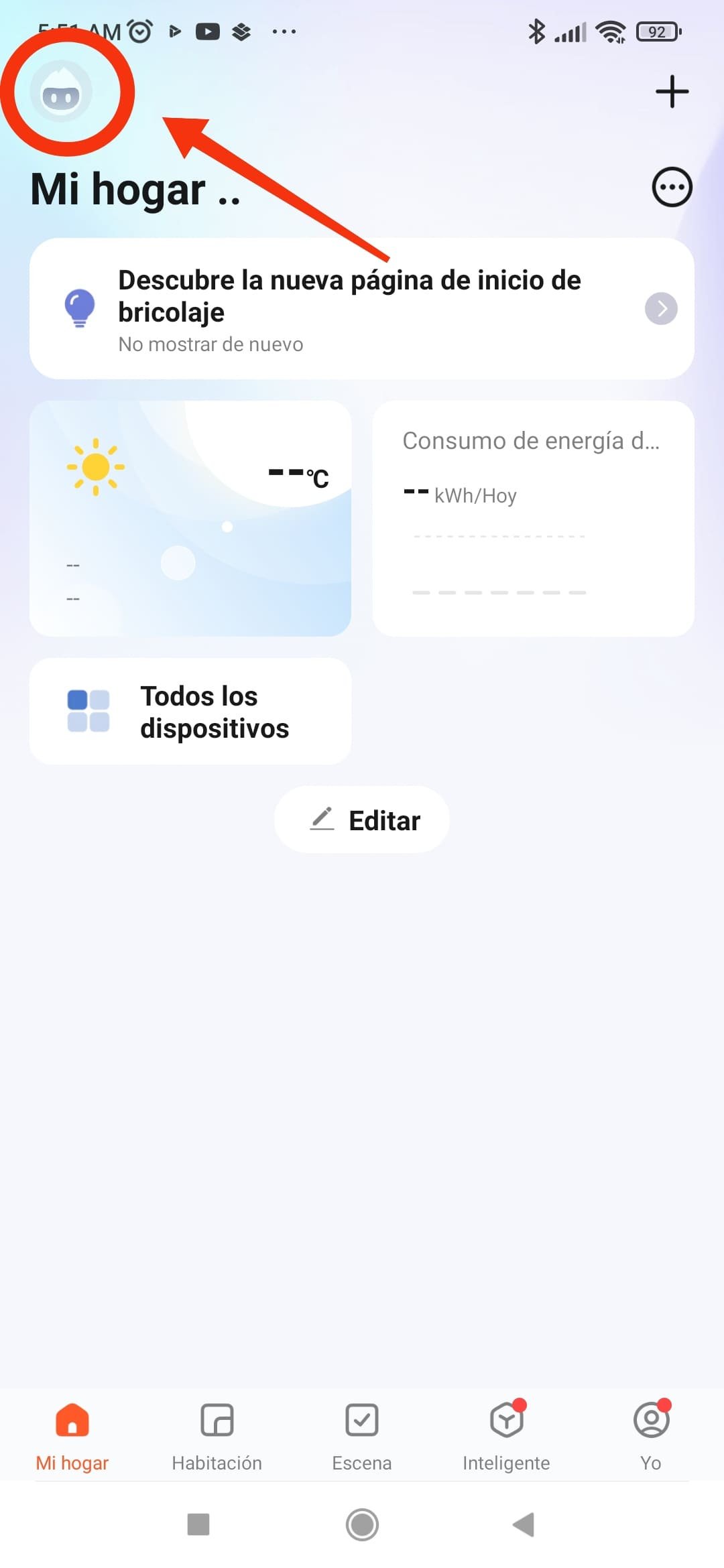Add a new device with plus icon
The width and height of the screenshot is (724, 1568).
tap(672, 92)
